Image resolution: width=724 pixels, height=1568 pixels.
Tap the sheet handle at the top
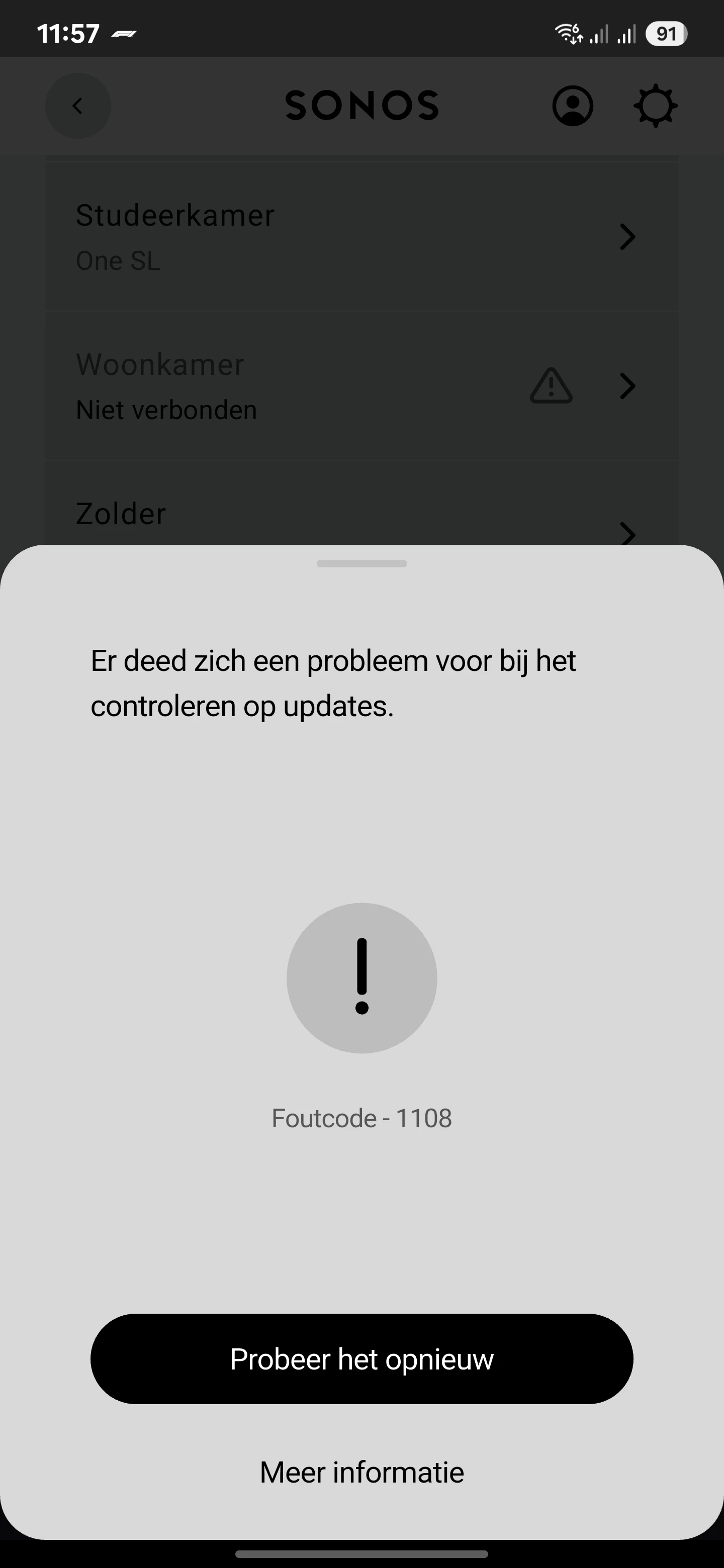click(x=361, y=564)
